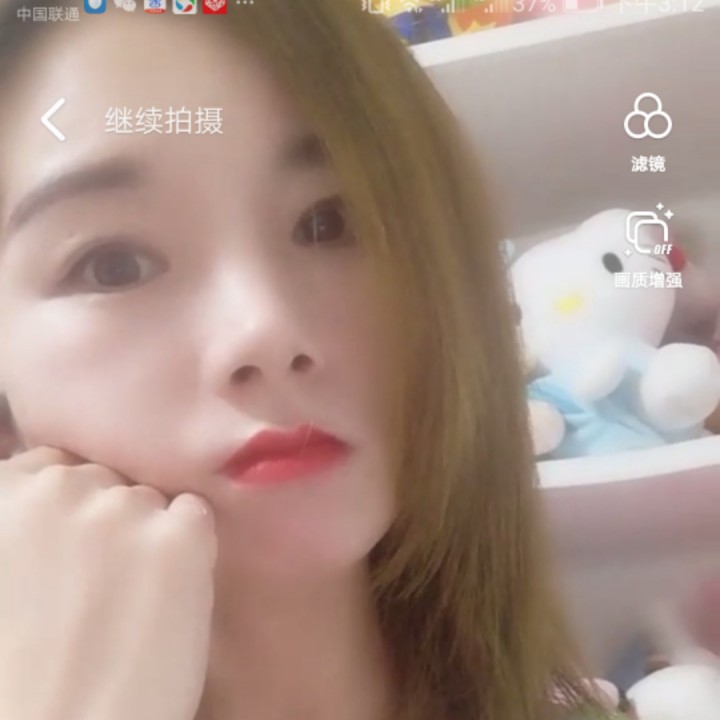Toggle 画质增强 quality enhancement

648,234
